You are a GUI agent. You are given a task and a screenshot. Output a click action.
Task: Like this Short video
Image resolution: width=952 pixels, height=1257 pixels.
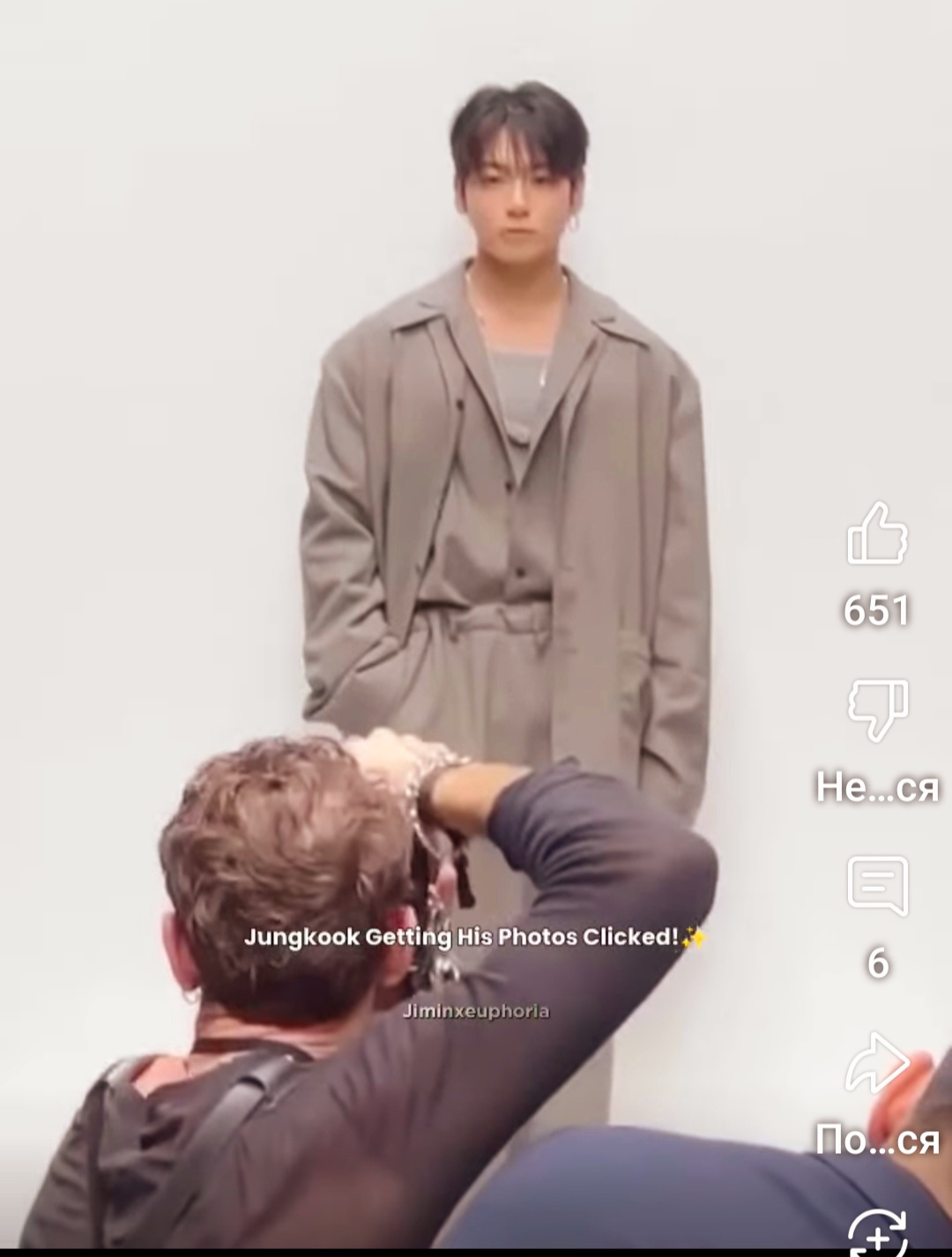point(876,534)
